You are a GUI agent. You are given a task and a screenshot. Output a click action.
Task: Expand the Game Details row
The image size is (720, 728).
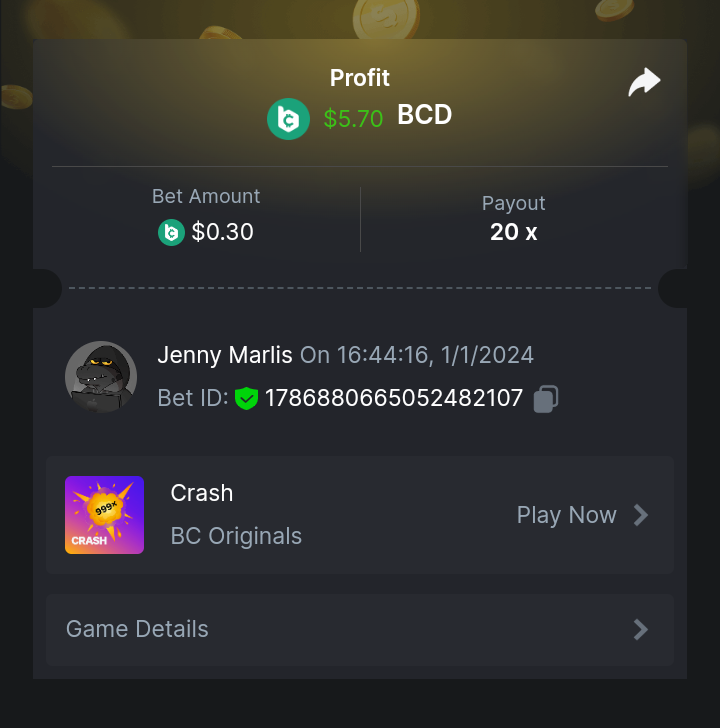tap(360, 629)
